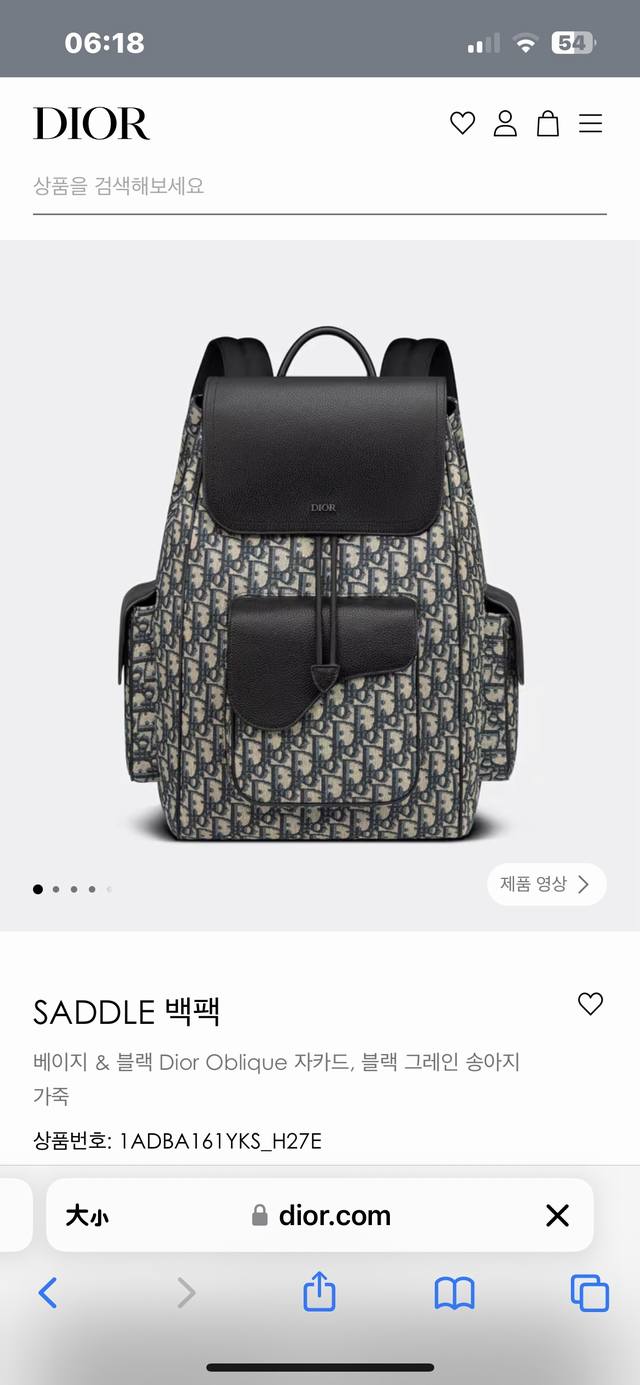
Task: Open Safari bookmarks
Action: pyautogui.click(x=454, y=1294)
